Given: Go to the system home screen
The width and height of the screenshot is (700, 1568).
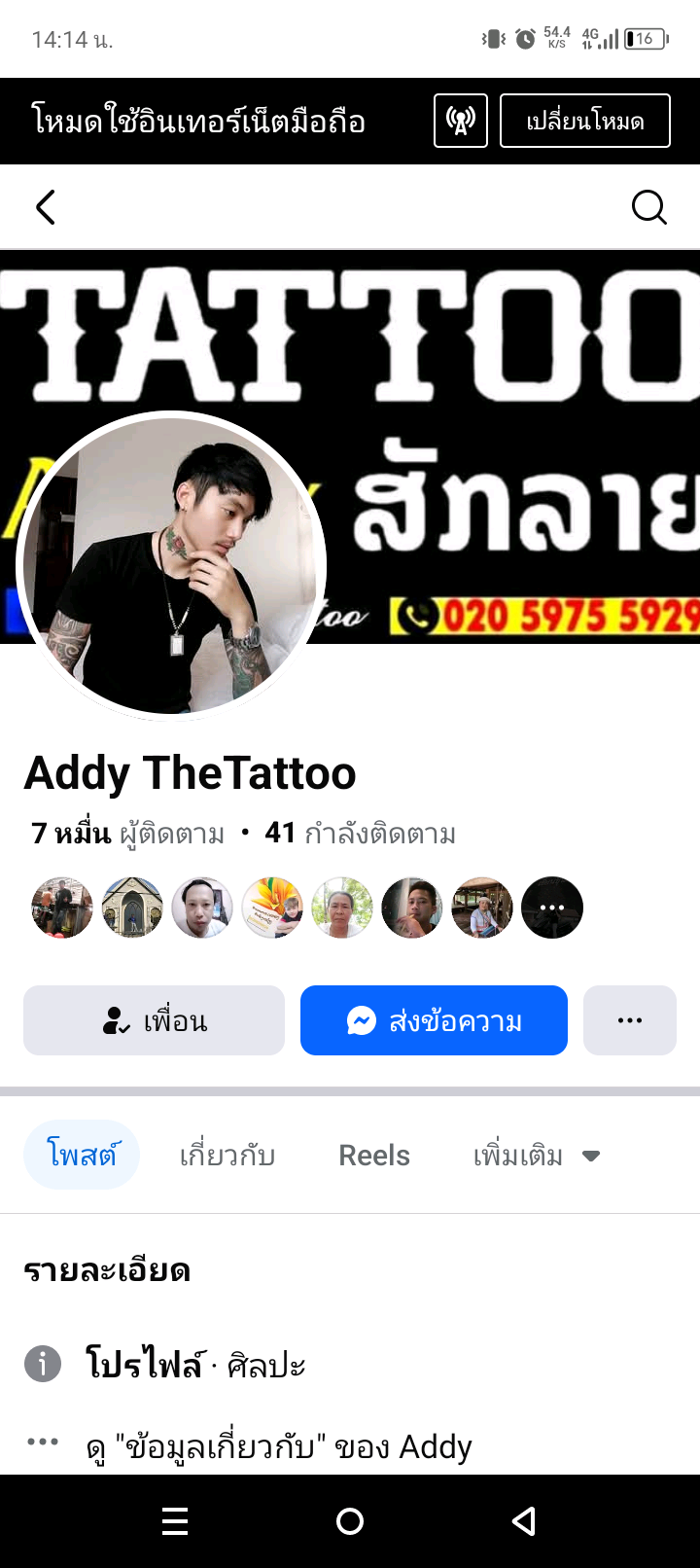Looking at the screenshot, I should tap(350, 1521).
